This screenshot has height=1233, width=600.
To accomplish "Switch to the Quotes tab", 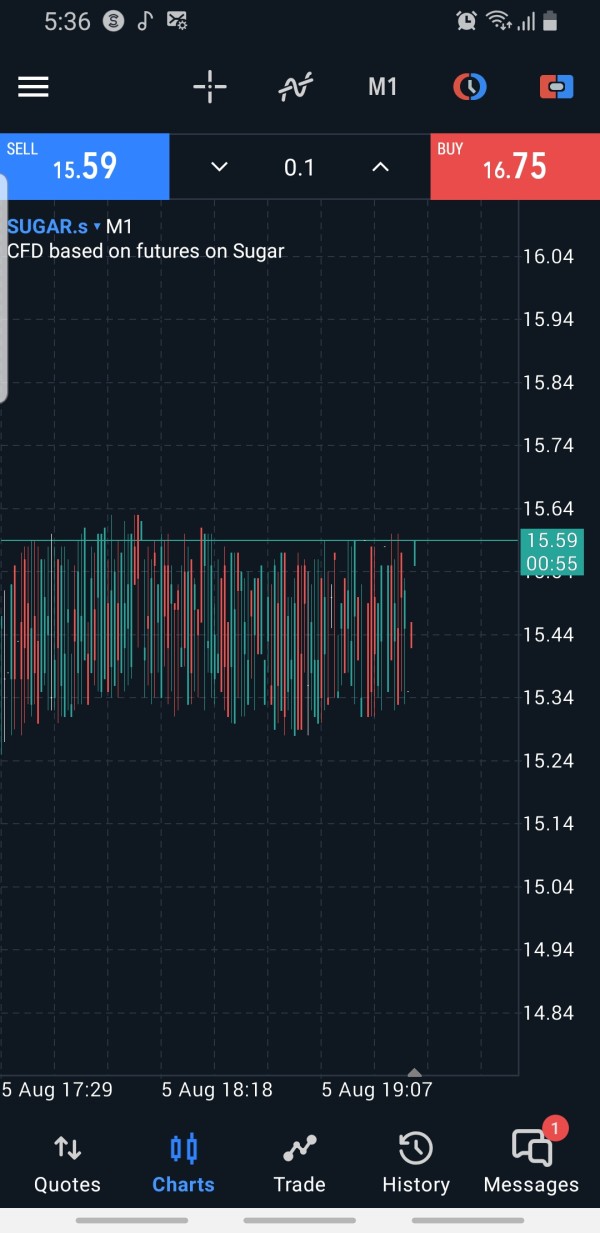I will tap(67, 1165).
